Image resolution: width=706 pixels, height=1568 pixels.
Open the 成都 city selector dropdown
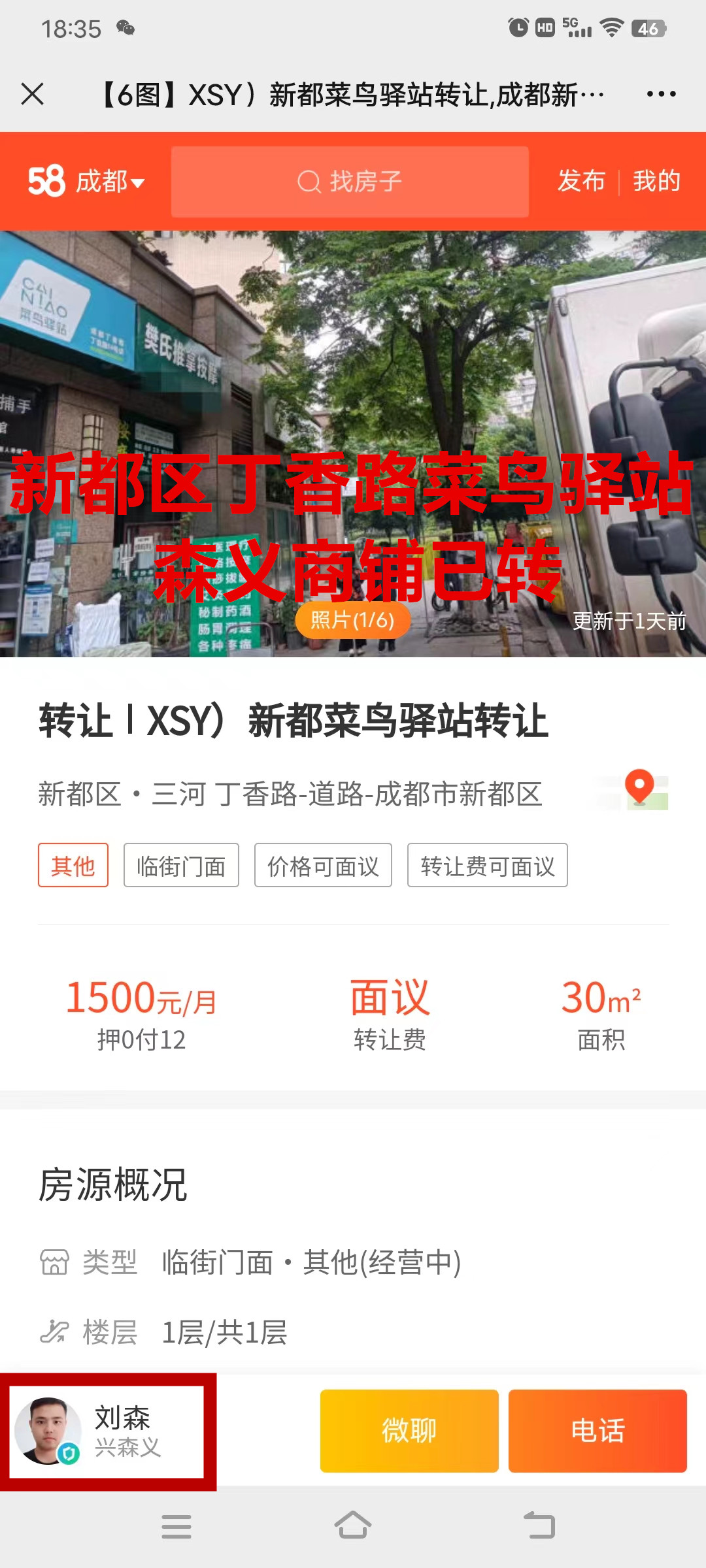click(109, 182)
